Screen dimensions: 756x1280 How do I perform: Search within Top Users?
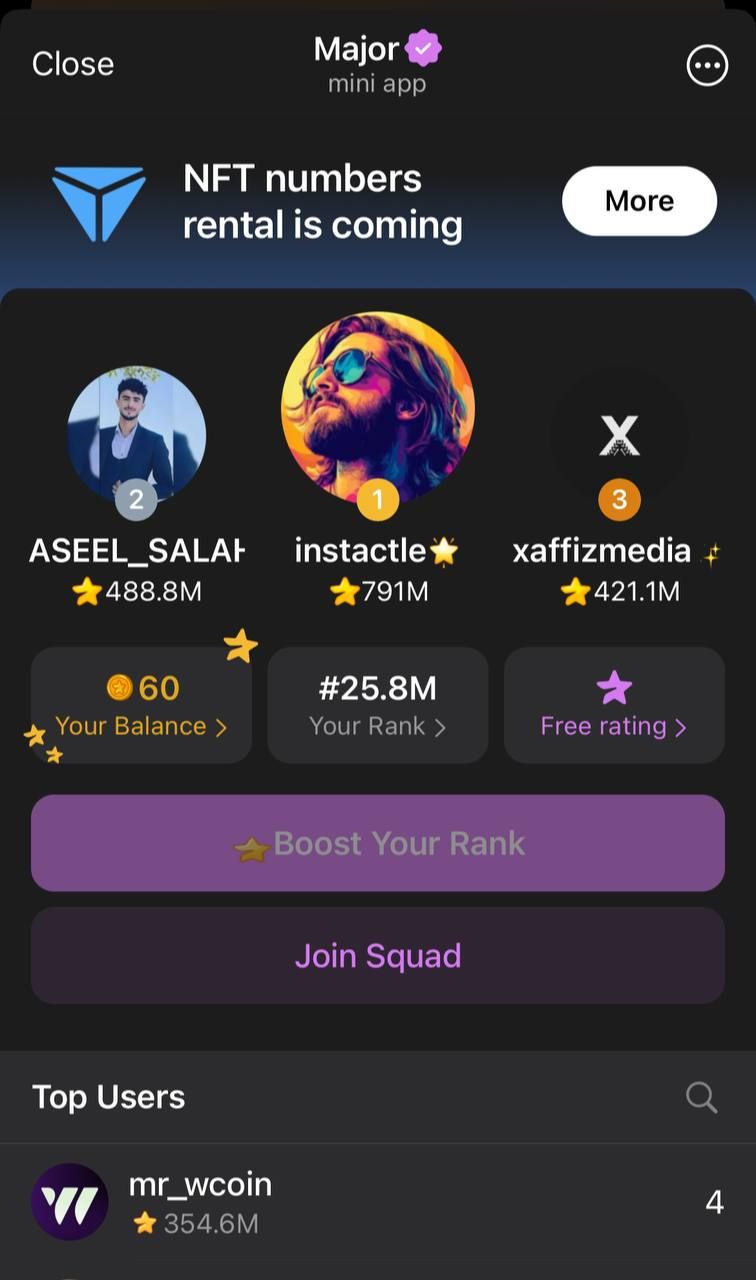(701, 1097)
